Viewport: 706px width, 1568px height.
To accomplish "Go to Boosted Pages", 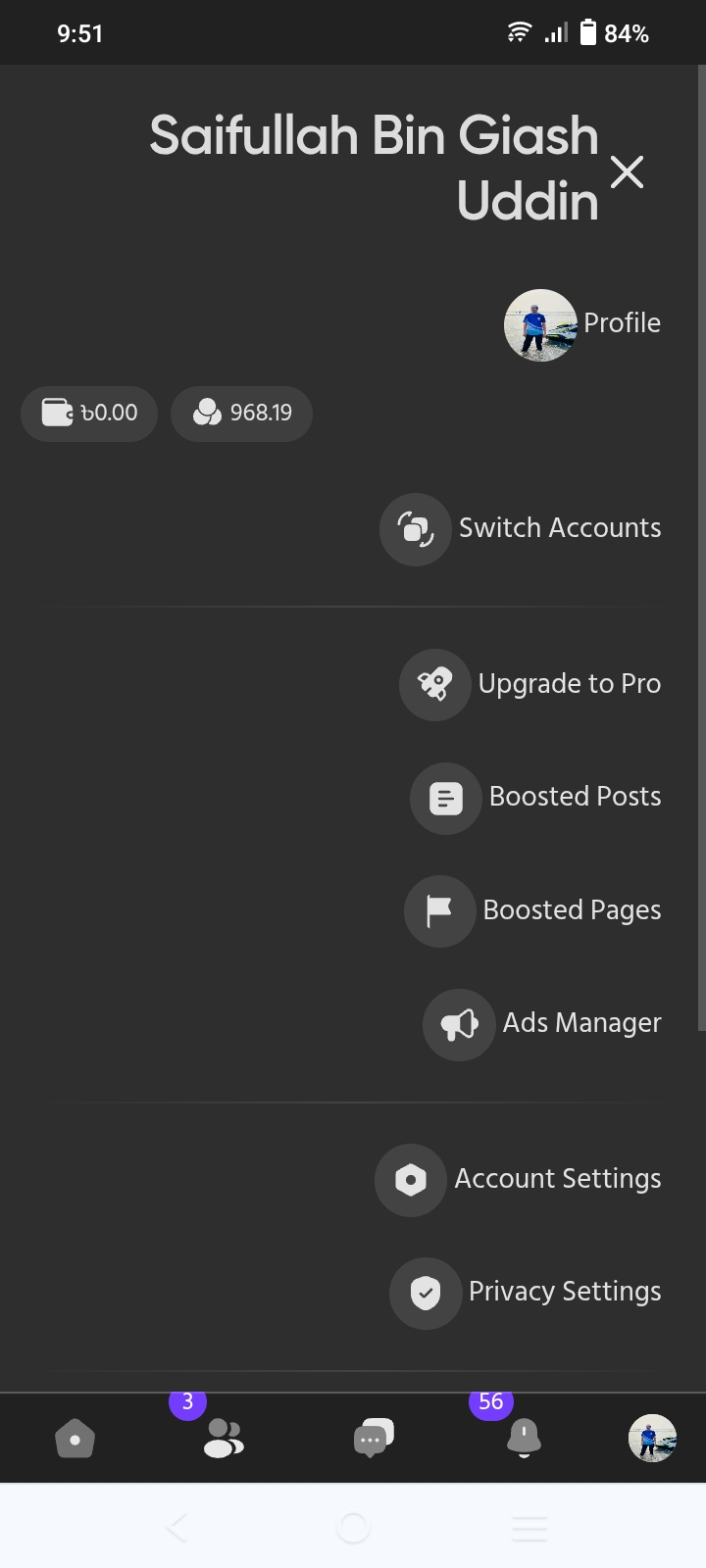I will coord(533,910).
